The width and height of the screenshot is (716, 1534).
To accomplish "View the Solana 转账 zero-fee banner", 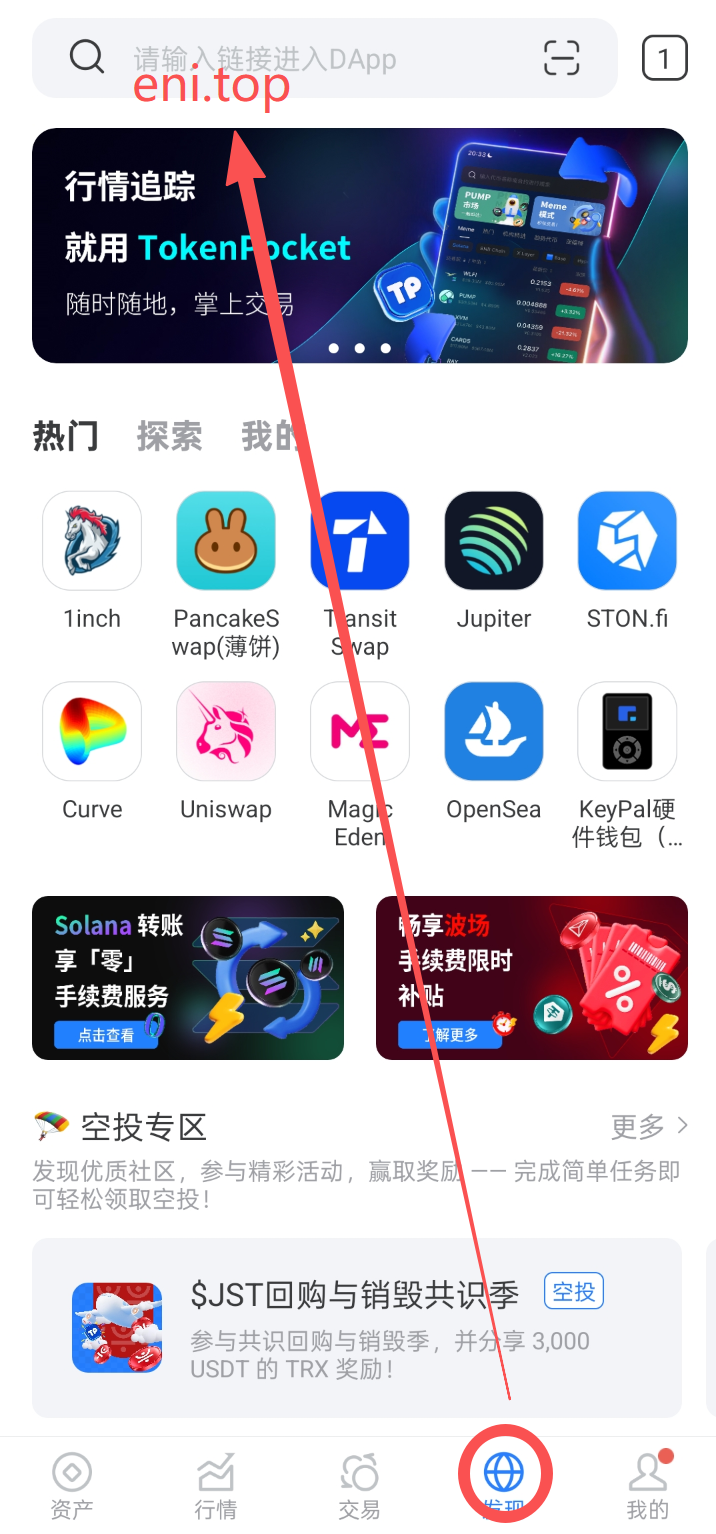I will [x=188, y=977].
